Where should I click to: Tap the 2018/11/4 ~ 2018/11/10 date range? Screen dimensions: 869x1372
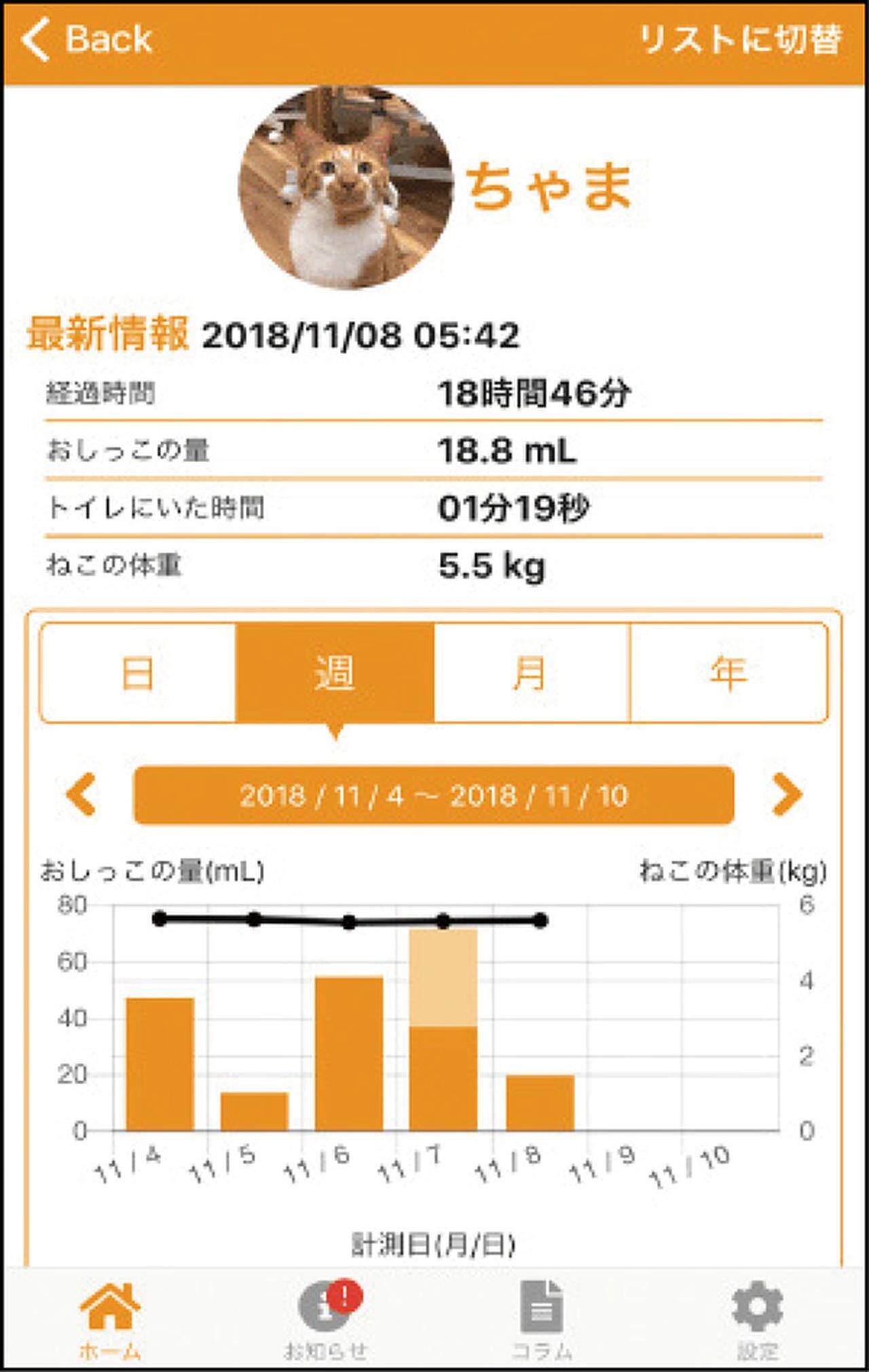[x=434, y=795]
